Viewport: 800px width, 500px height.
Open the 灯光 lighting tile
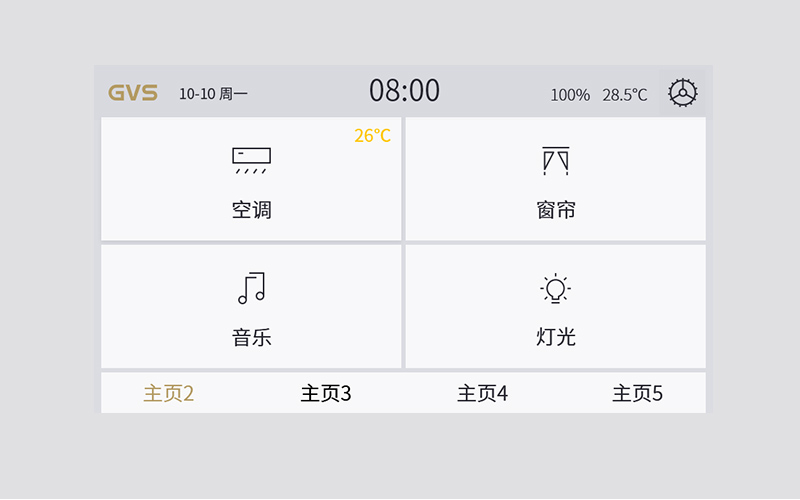click(555, 307)
